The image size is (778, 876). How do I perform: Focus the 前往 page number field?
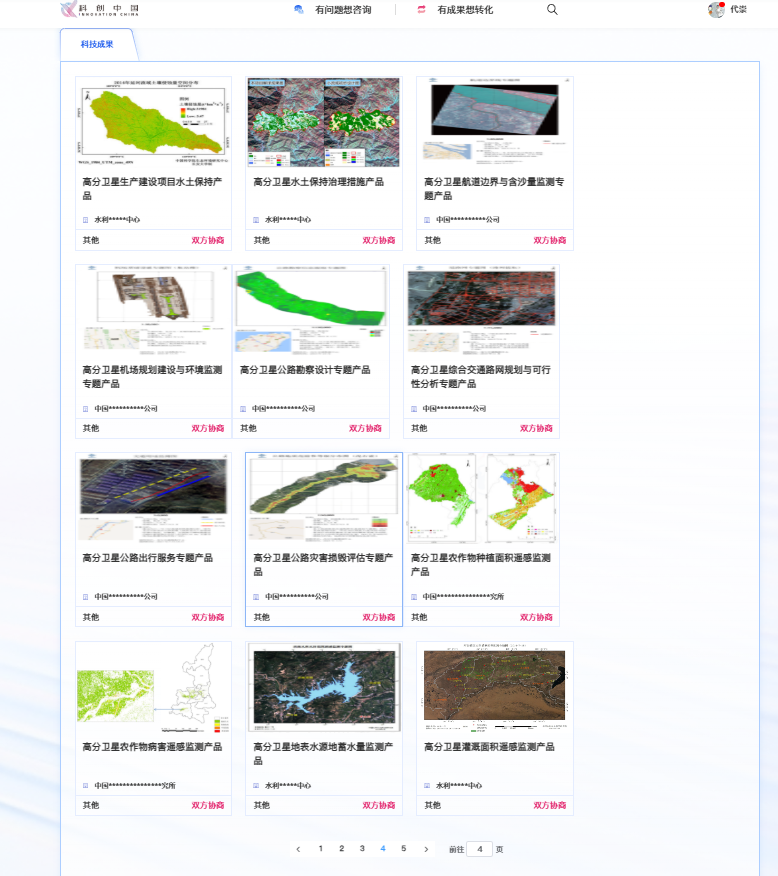[479, 849]
